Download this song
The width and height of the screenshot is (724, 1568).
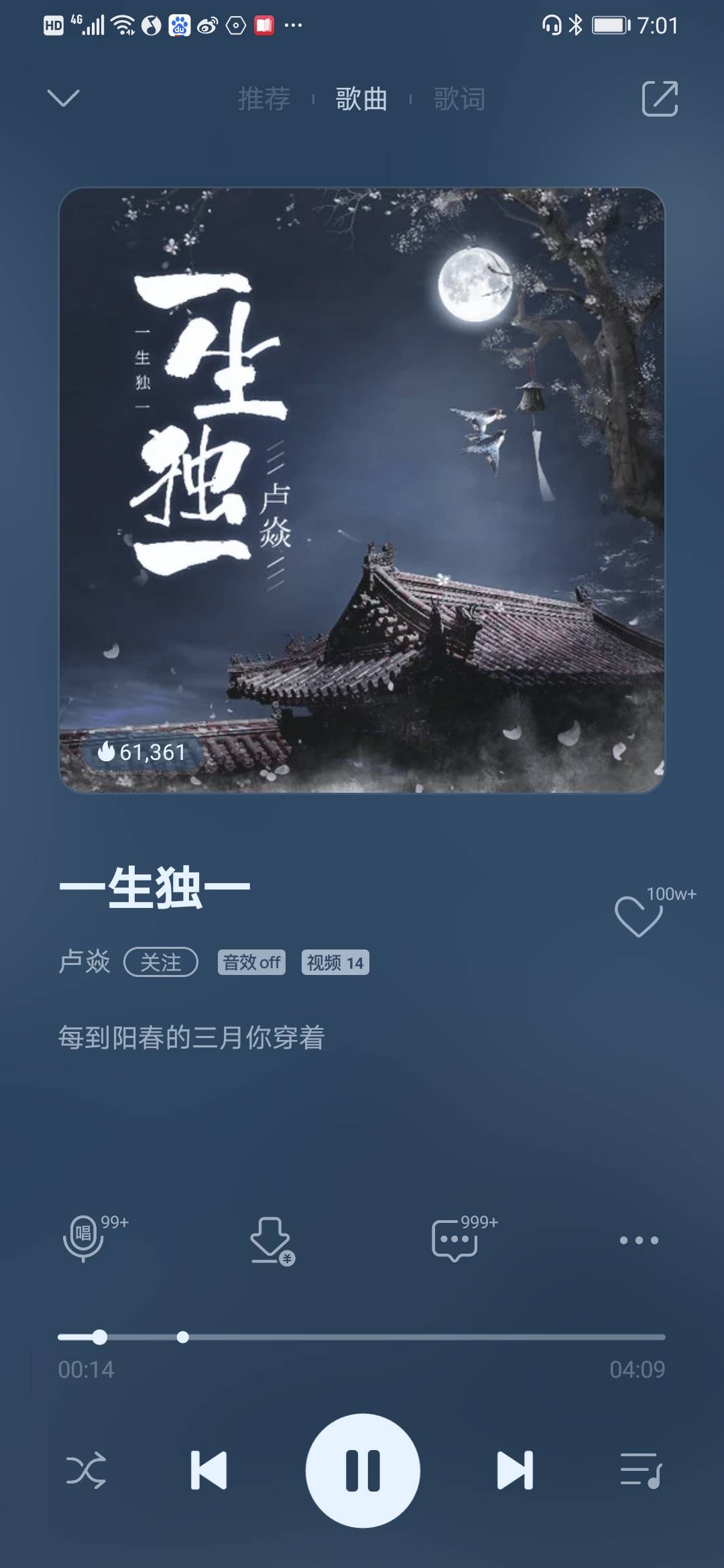[270, 1240]
